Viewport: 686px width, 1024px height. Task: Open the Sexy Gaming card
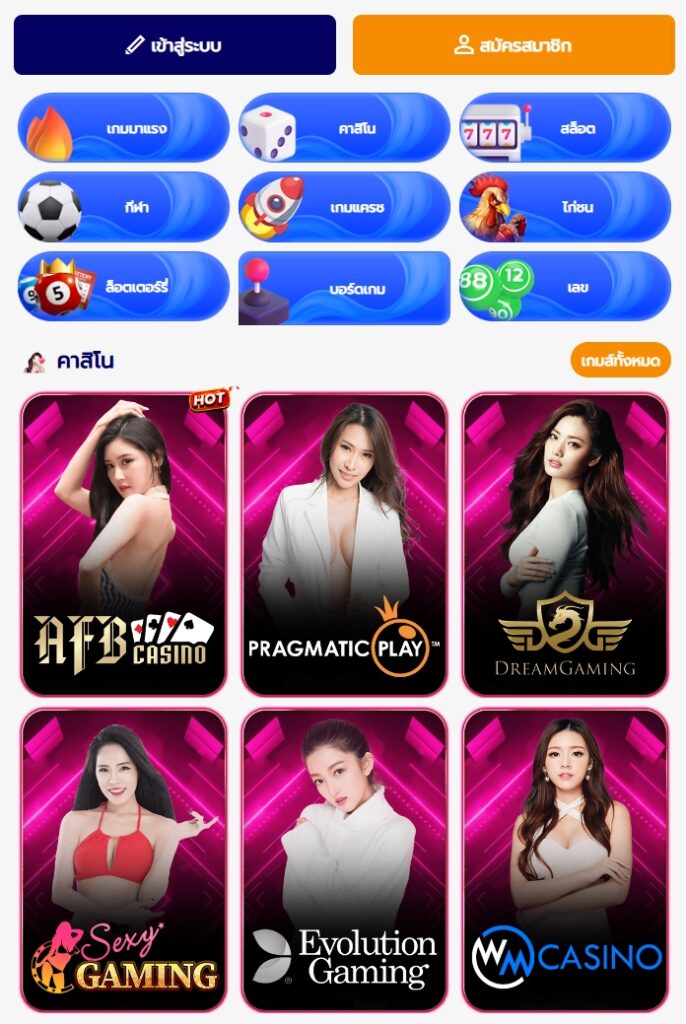tap(124, 860)
